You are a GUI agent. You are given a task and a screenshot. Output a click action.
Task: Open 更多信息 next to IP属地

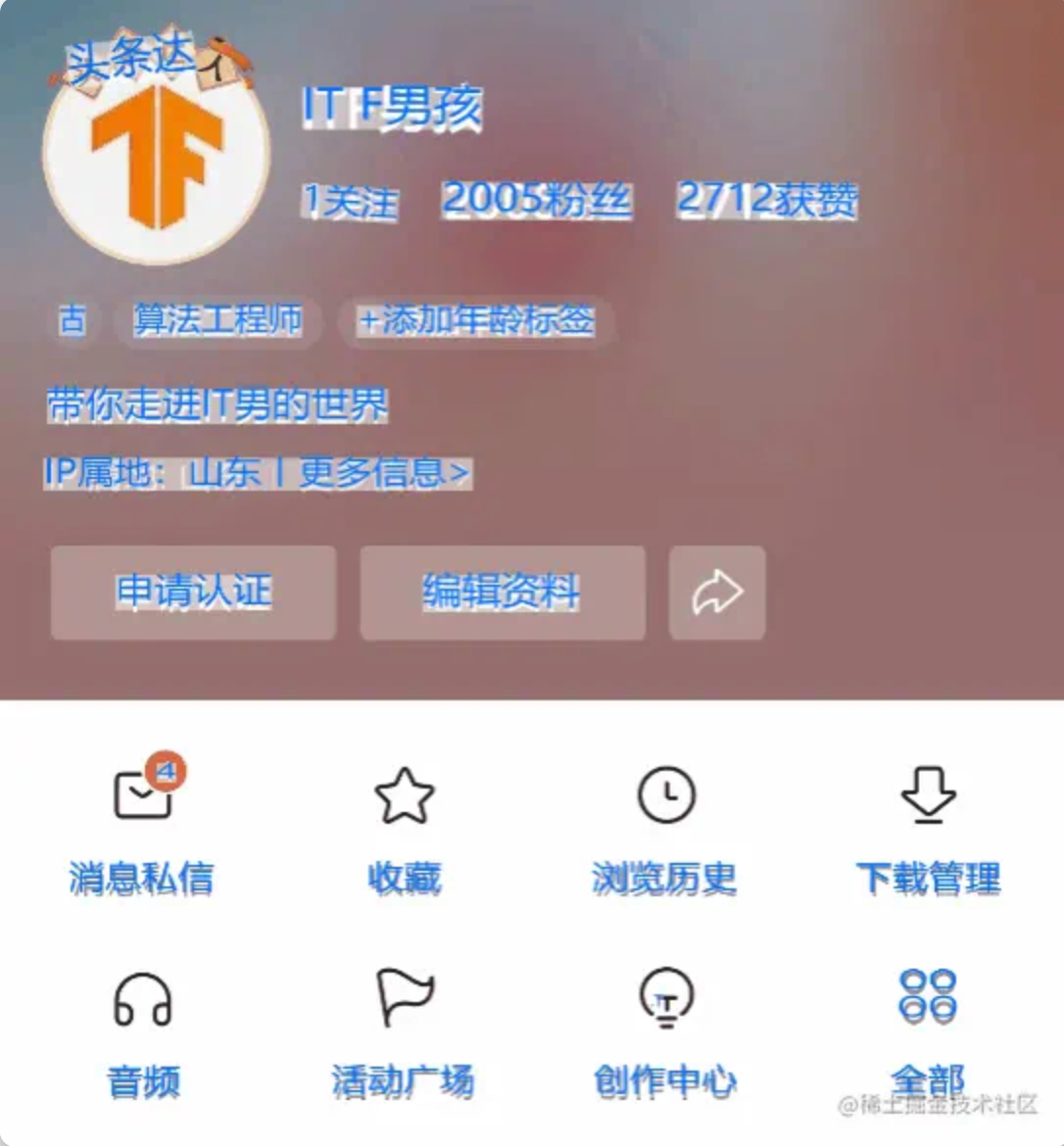(x=384, y=473)
